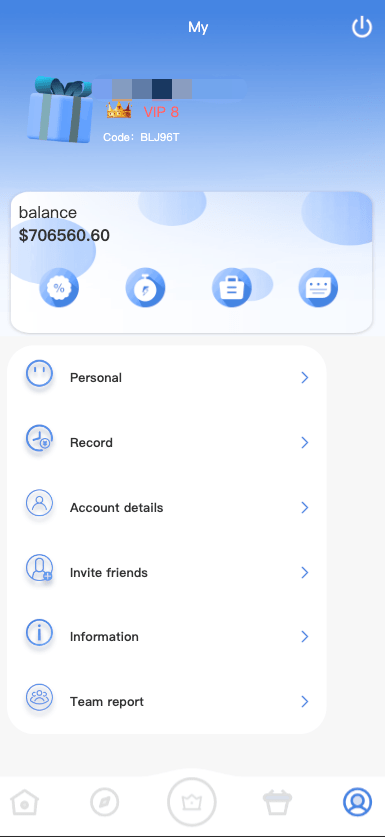Open the stopwatch icon under balance
Viewport: 385px width, 837px height.
pos(145,288)
